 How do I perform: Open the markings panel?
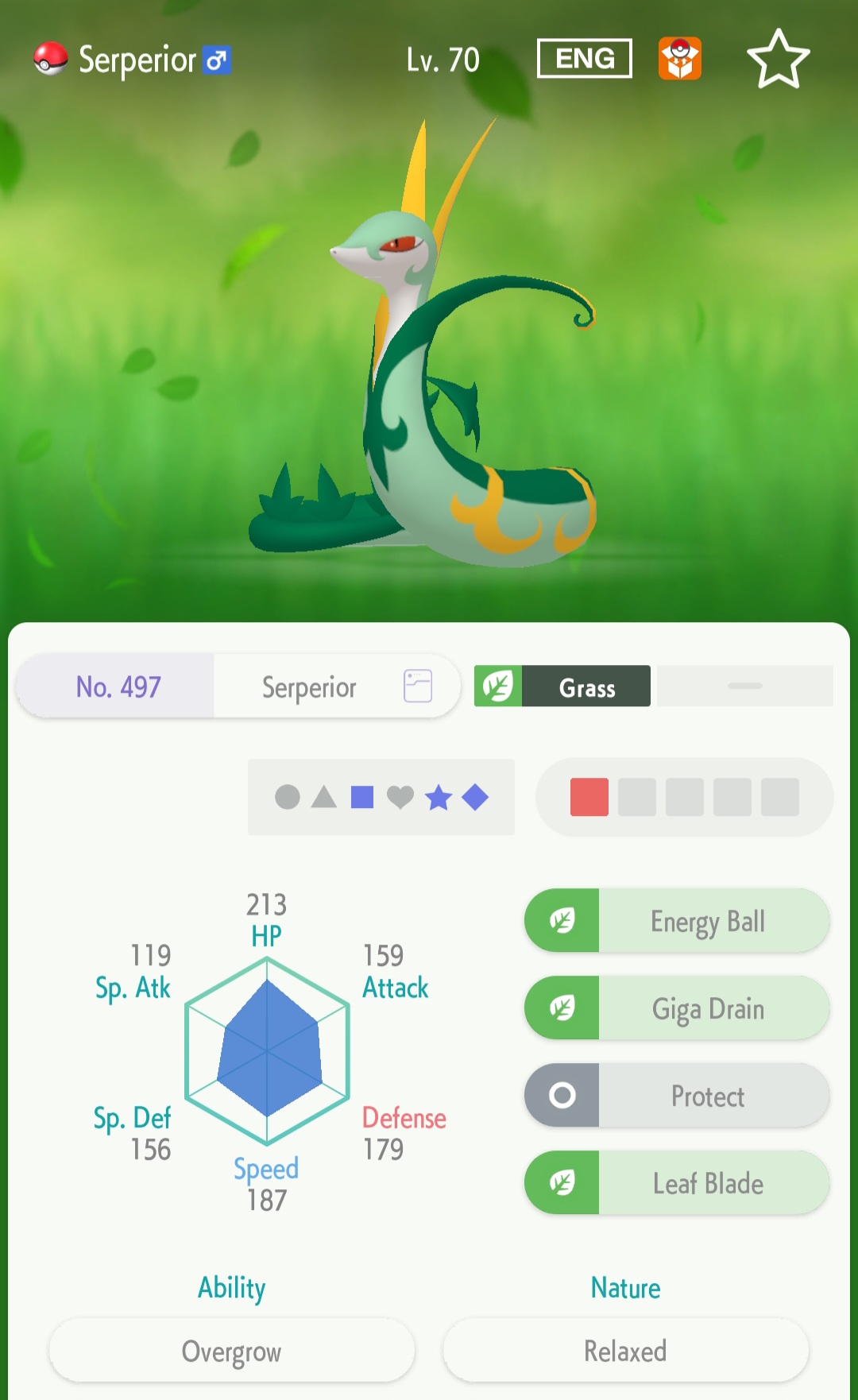381,797
